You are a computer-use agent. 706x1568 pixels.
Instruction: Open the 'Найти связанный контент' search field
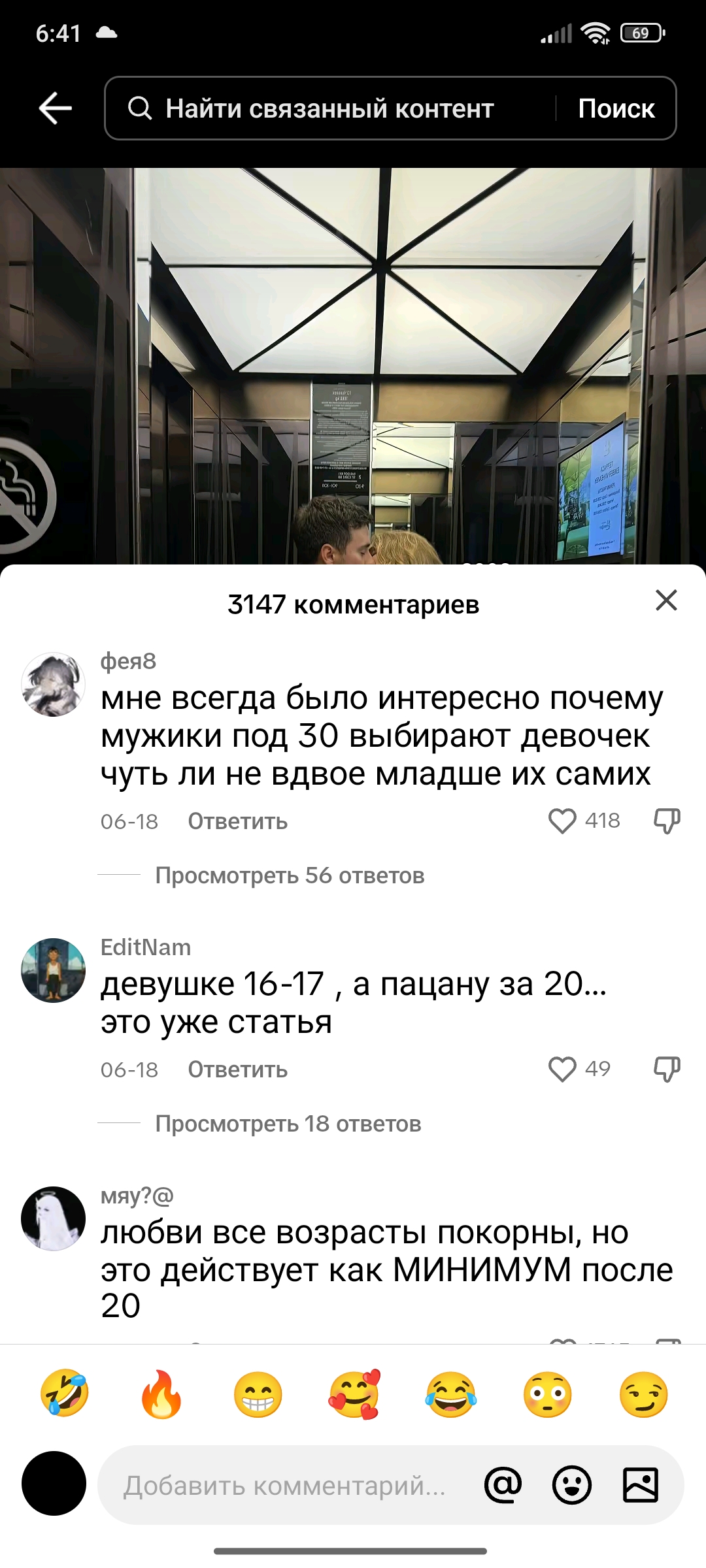click(329, 108)
